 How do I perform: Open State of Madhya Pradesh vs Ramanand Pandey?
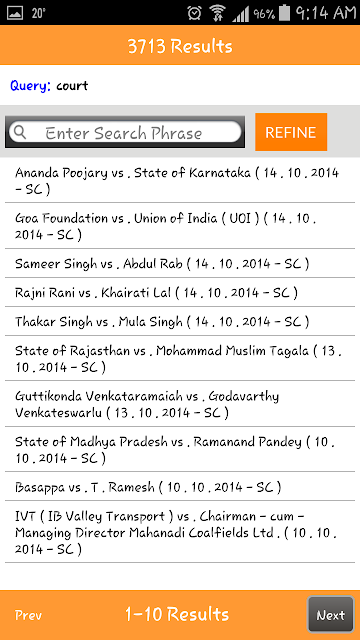pyautogui.click(x=180, y=450)
